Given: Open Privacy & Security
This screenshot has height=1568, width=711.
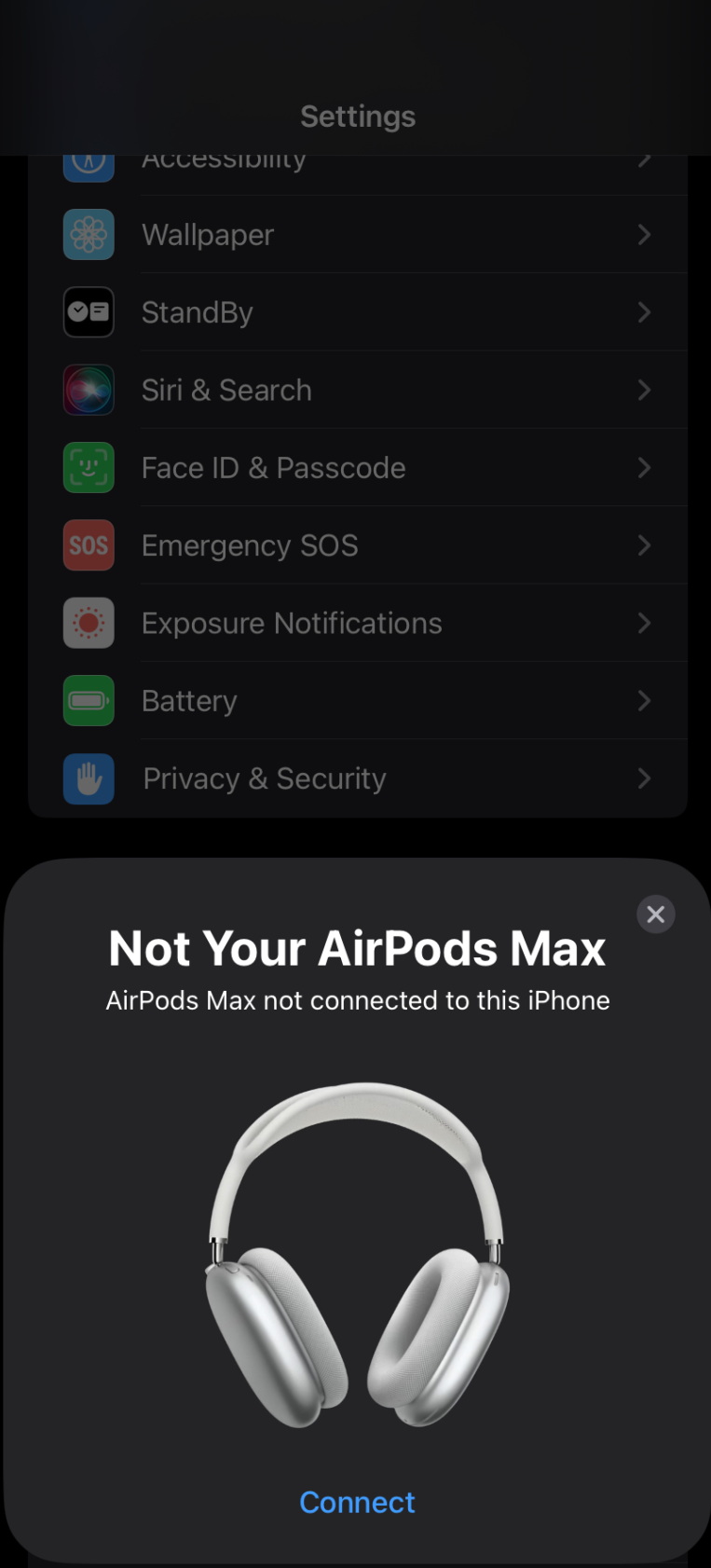Looking at the screenshot, I should 357,778.
